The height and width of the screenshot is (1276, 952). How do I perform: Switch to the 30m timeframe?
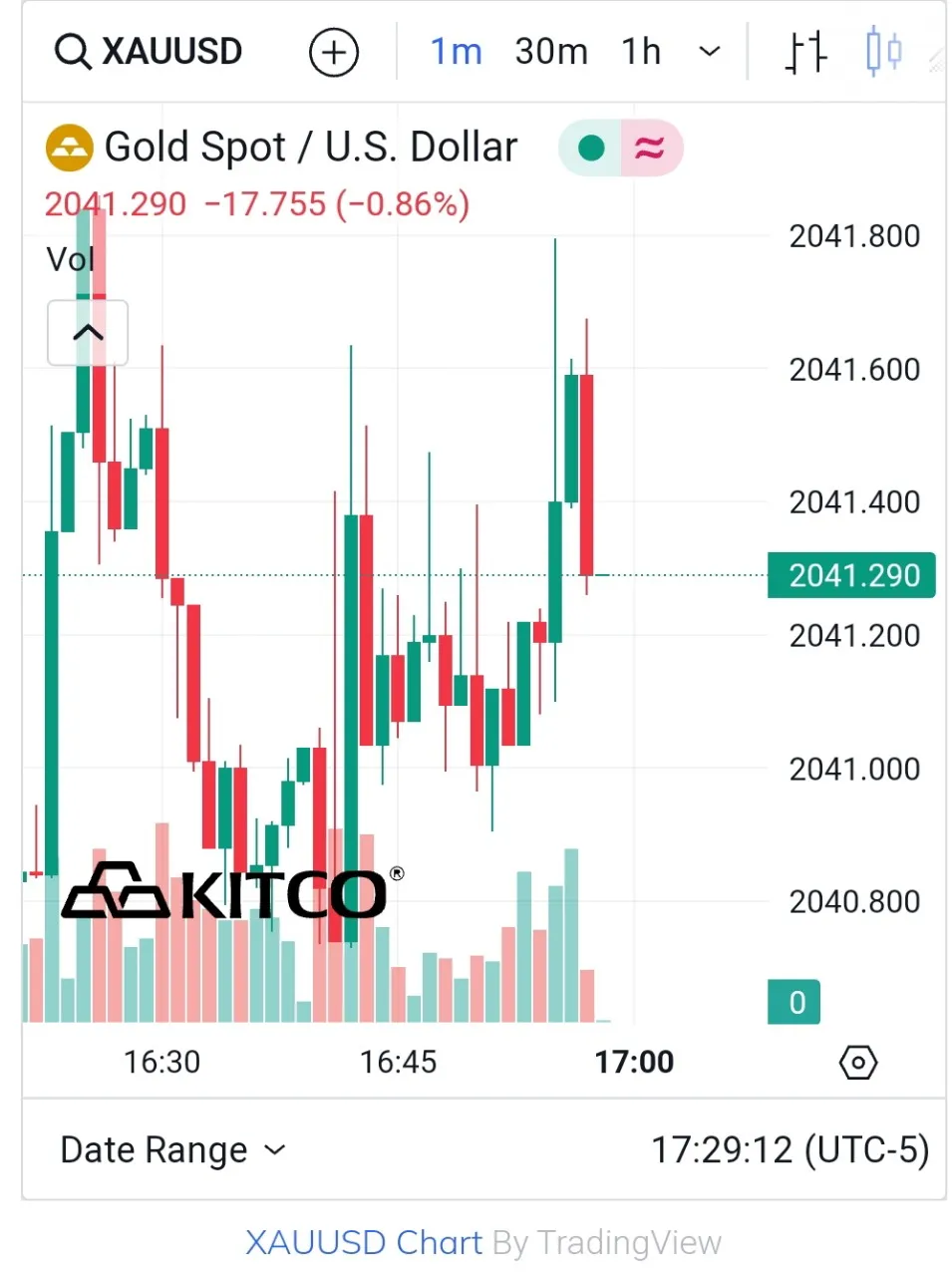(550, 52)
